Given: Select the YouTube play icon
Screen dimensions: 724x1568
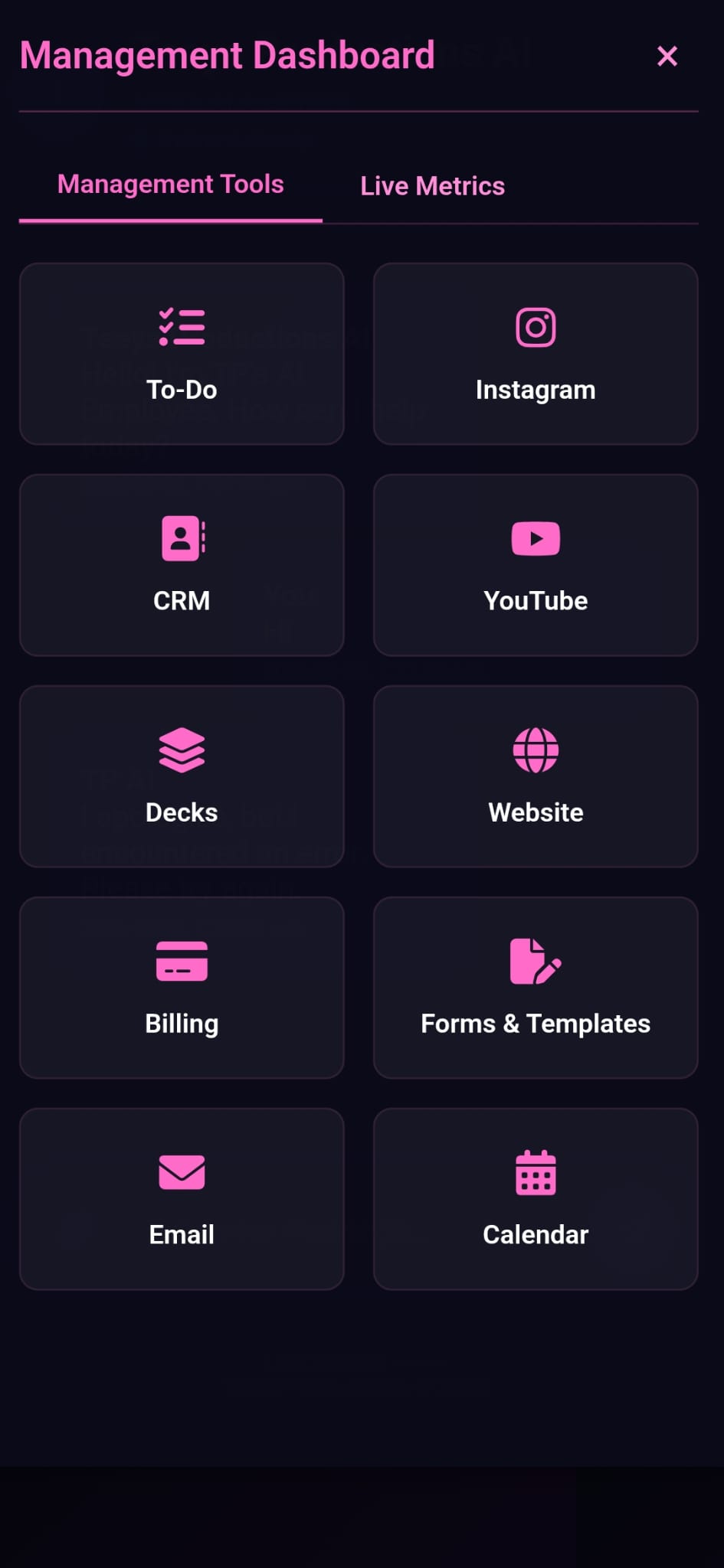Looking at the screenshot, I should click(x=535, y=538).
